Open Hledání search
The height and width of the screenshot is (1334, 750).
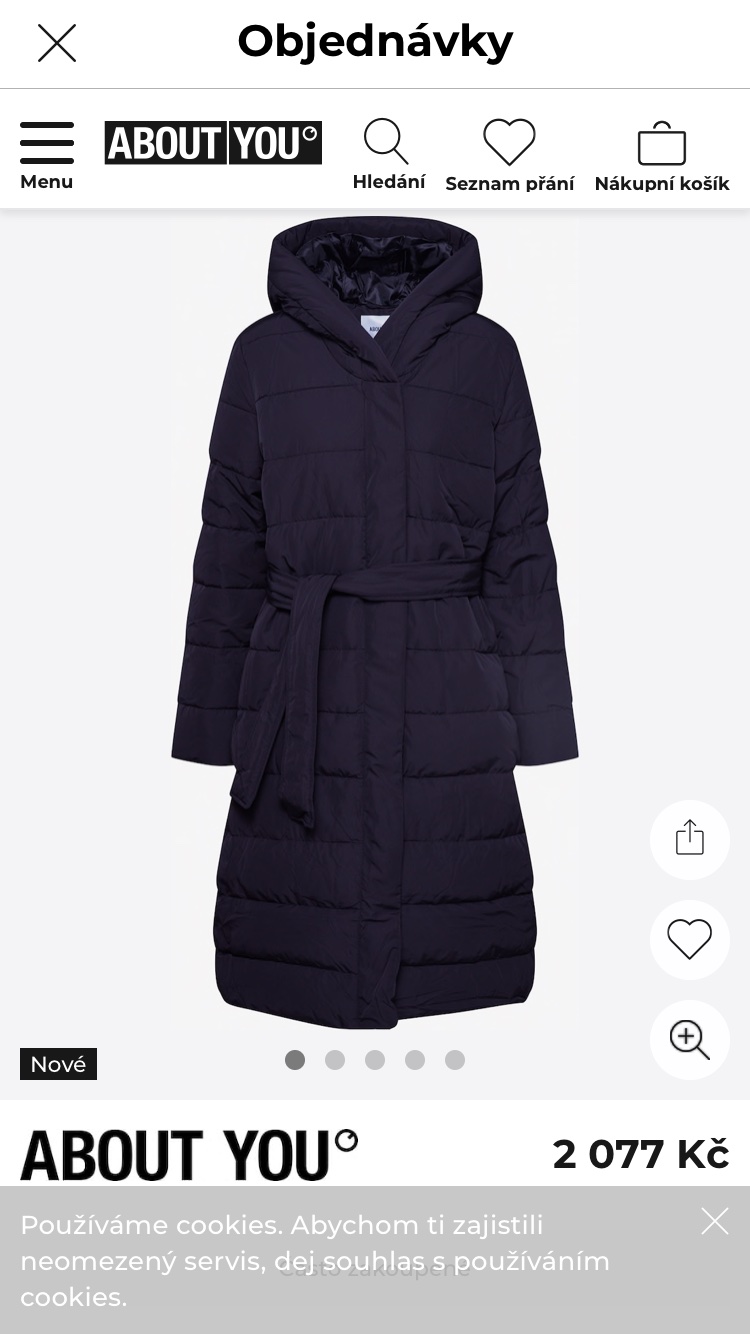coord(388,155)
